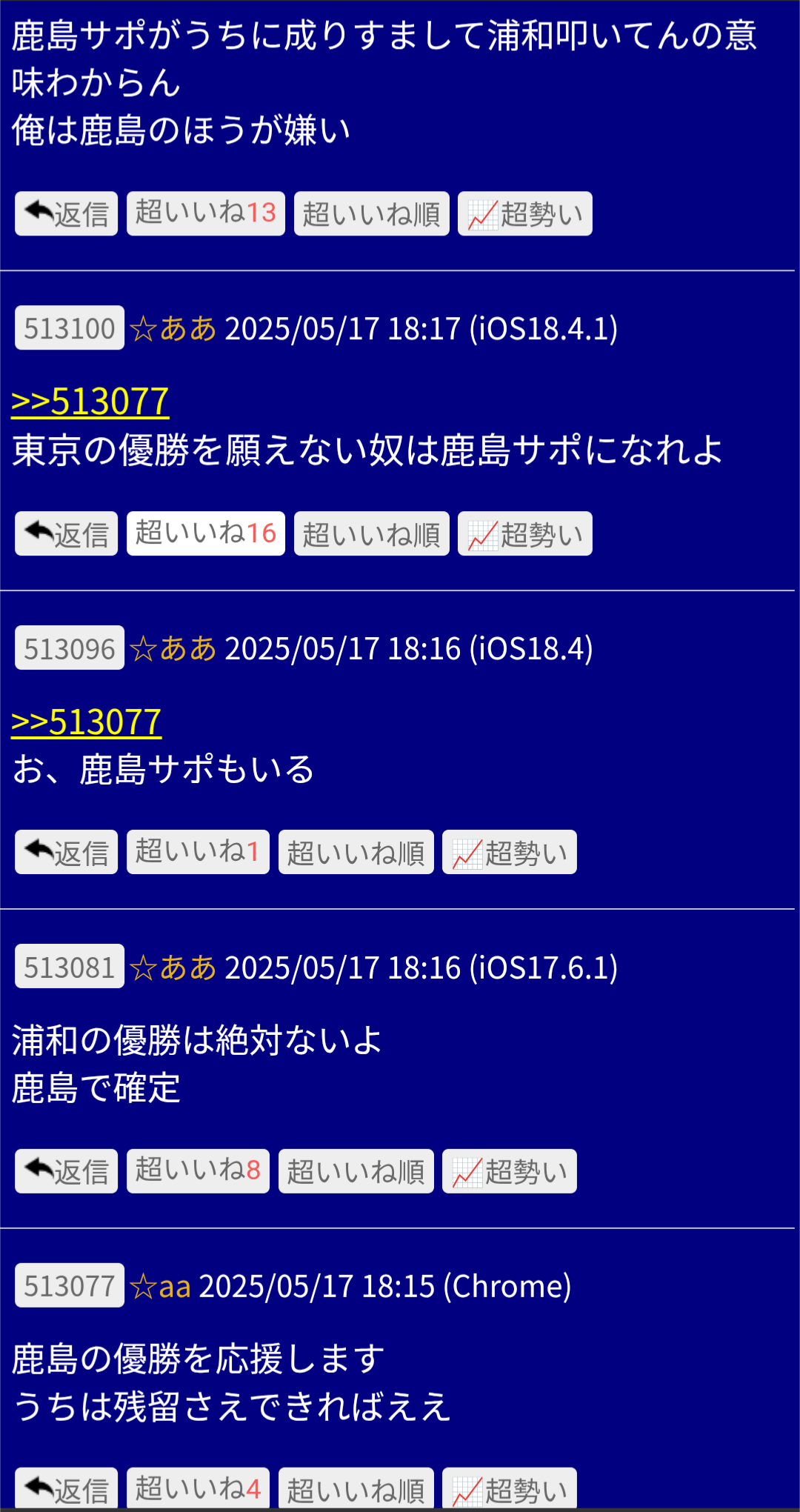800x1512 pixels.
Task: Tap 超いいね4 on post 513077
Action: point(198,1488)
